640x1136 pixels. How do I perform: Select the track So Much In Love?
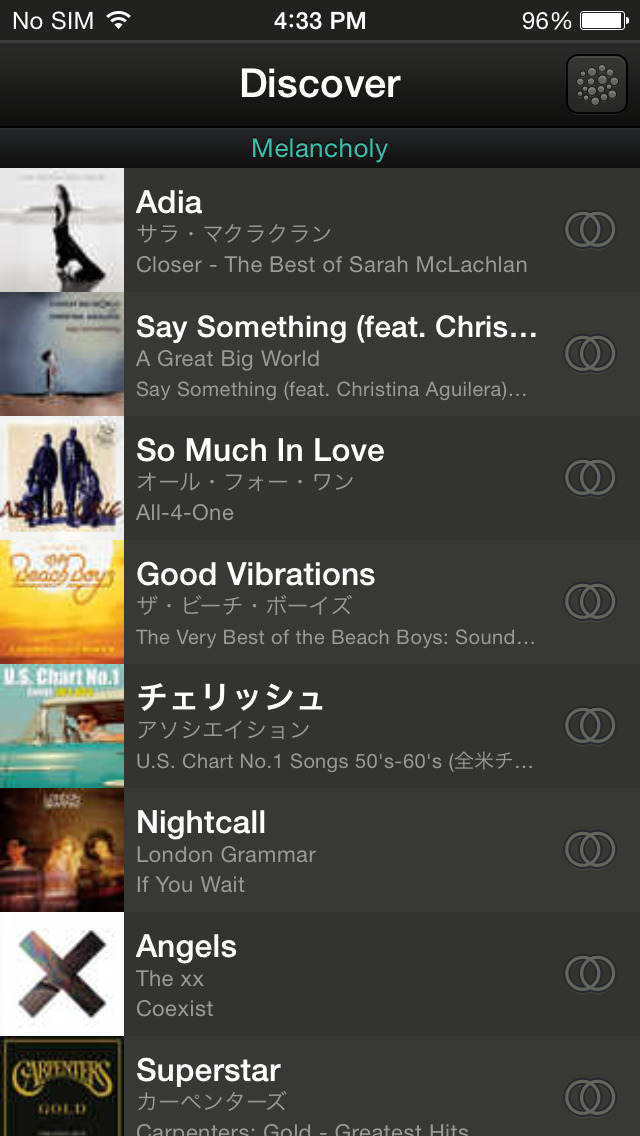pos(330,478)
